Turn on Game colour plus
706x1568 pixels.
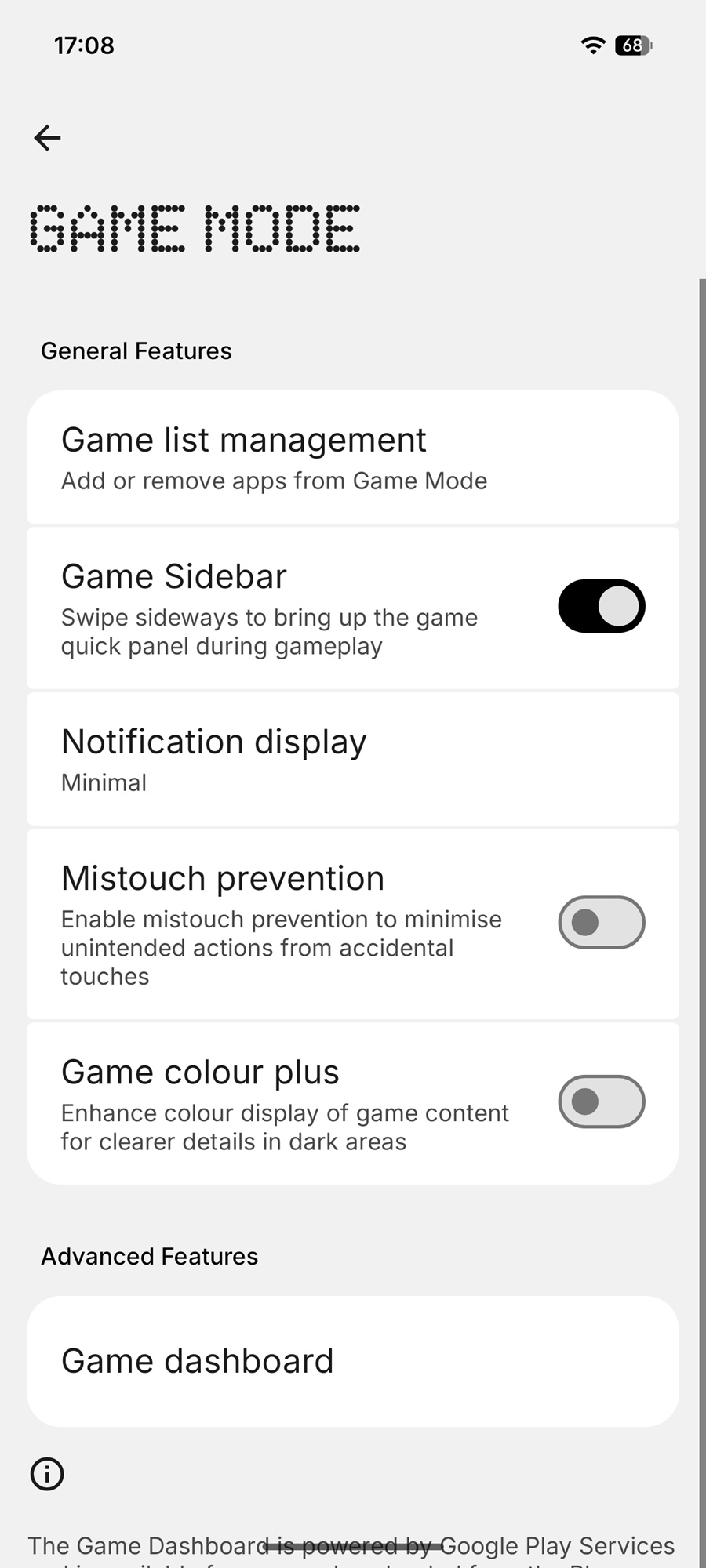pos(601,1102)
